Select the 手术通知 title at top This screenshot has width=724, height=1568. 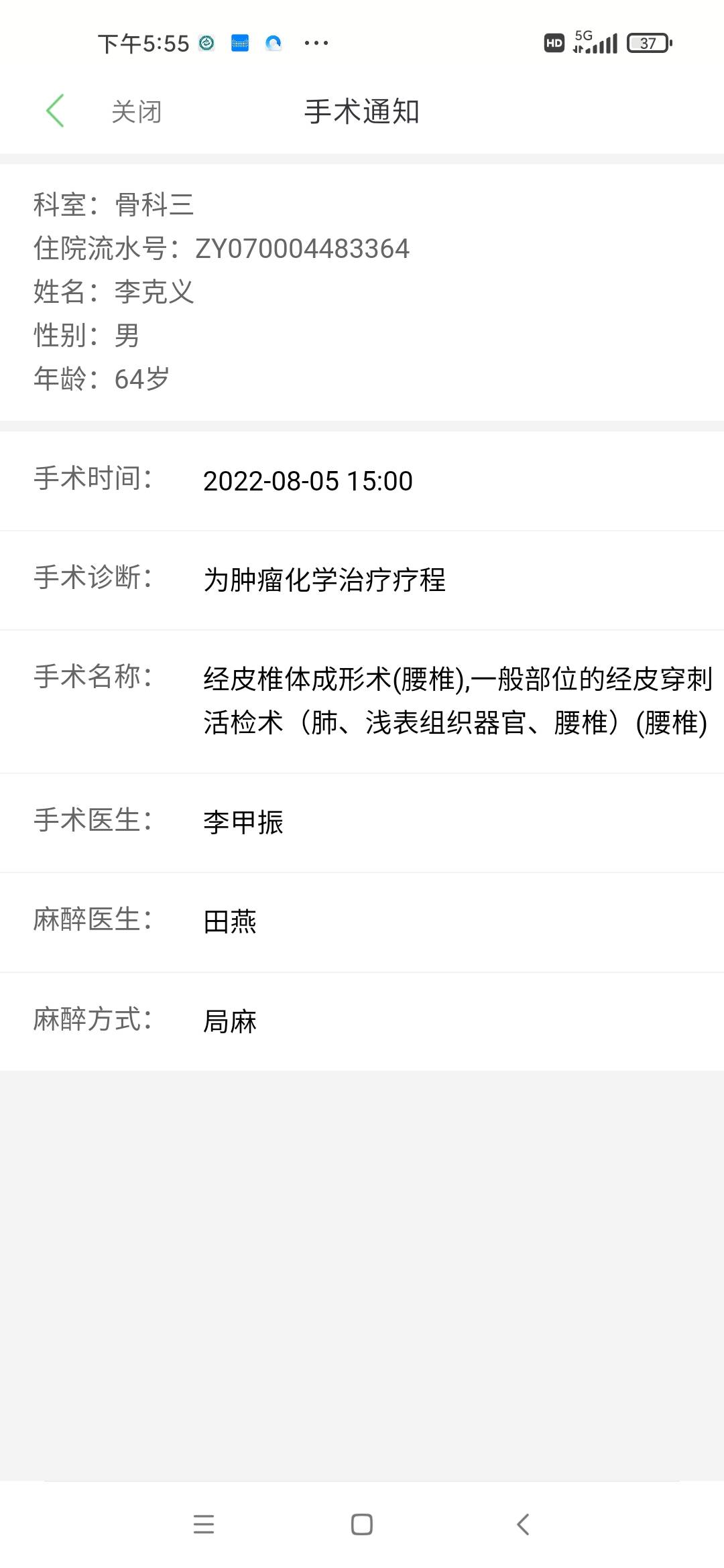(x=361, y=111)
